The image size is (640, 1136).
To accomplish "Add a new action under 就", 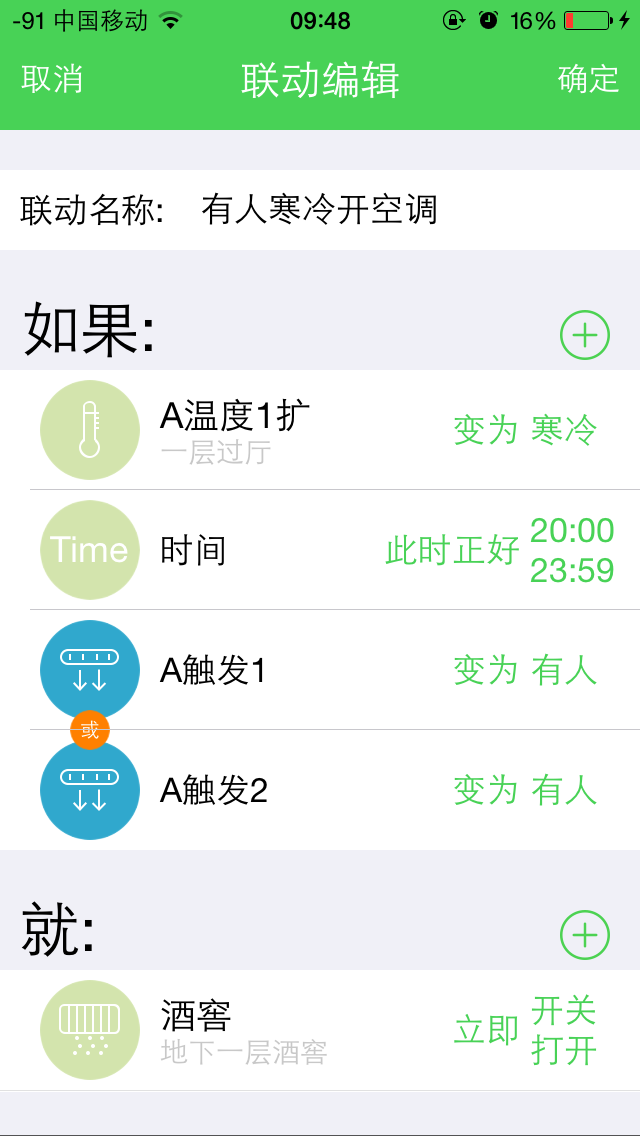I will coord(585,935).
